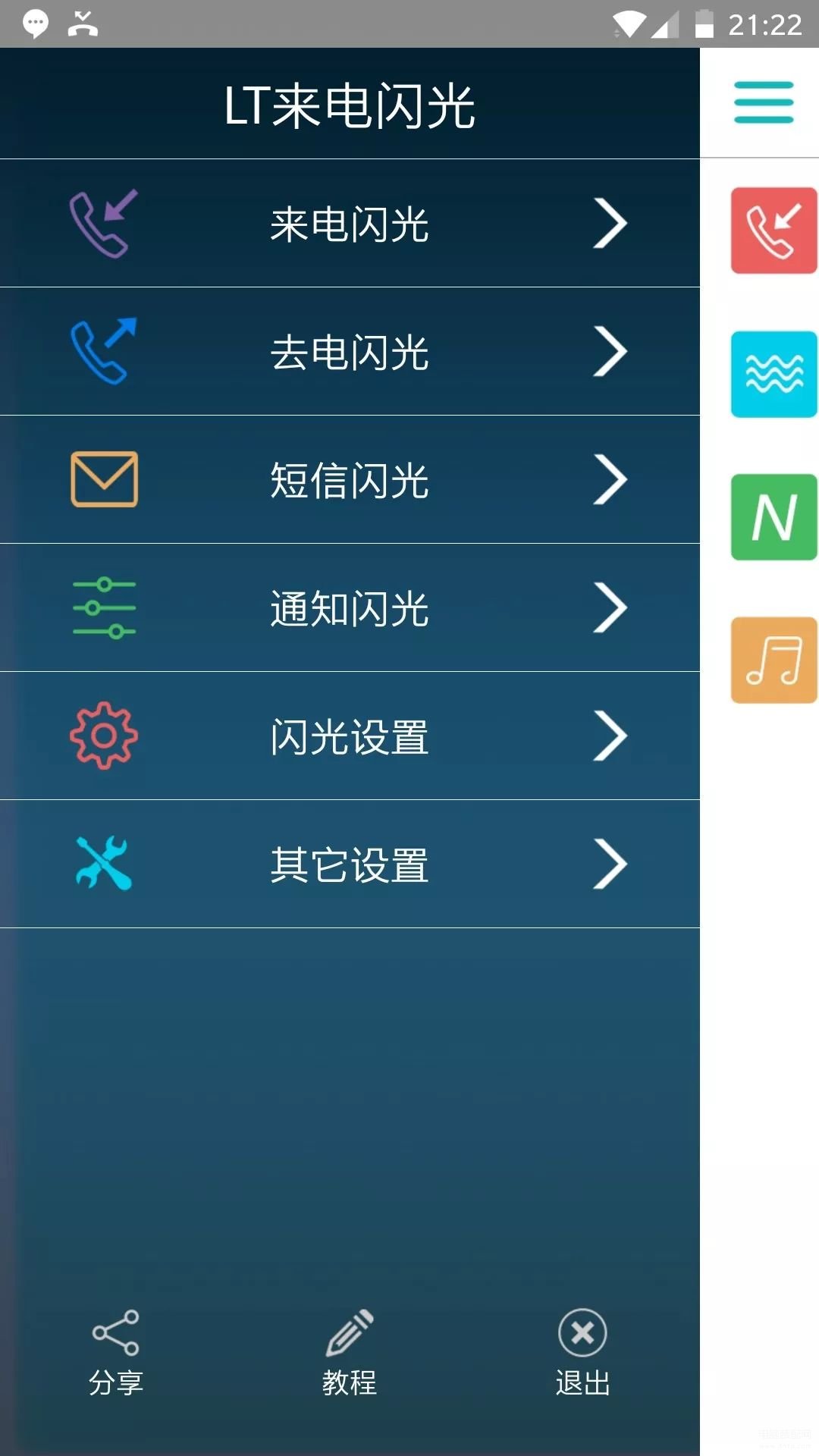Open 闪光设置 row
819x1456 pixels.
click(350, 736)
